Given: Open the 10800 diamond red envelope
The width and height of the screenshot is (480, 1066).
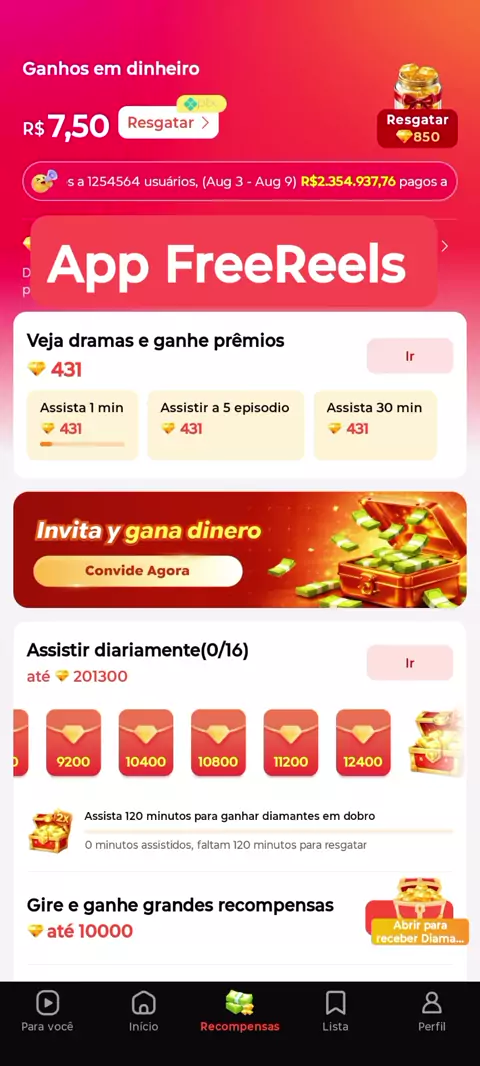Looking at the screenshot, I should pyautogui.click(x=218, y=742).
